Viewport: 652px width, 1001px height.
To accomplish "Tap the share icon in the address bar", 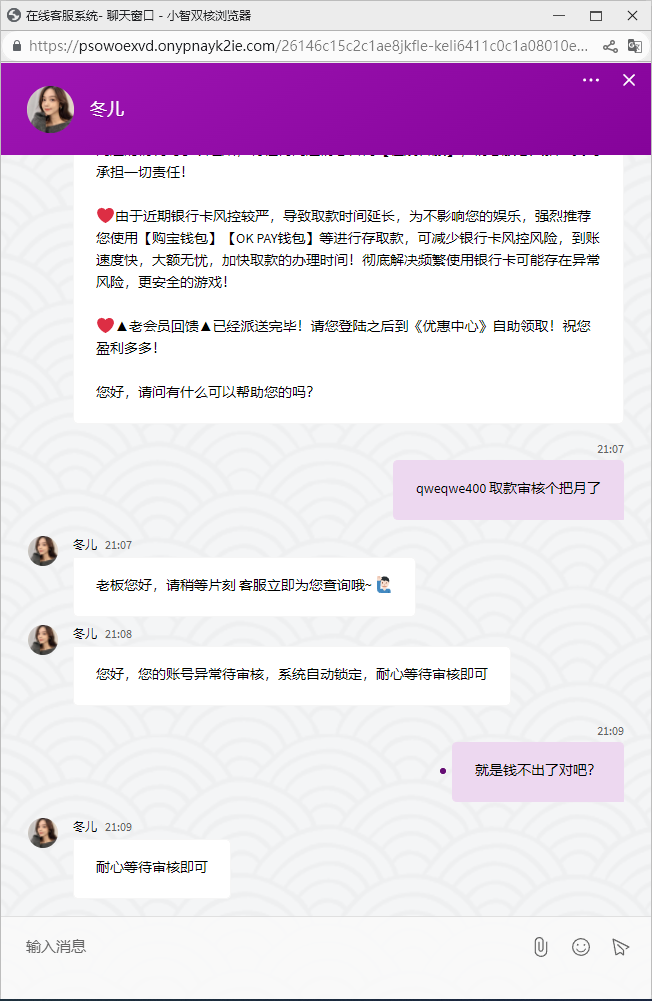I will (x=610, y=46).
